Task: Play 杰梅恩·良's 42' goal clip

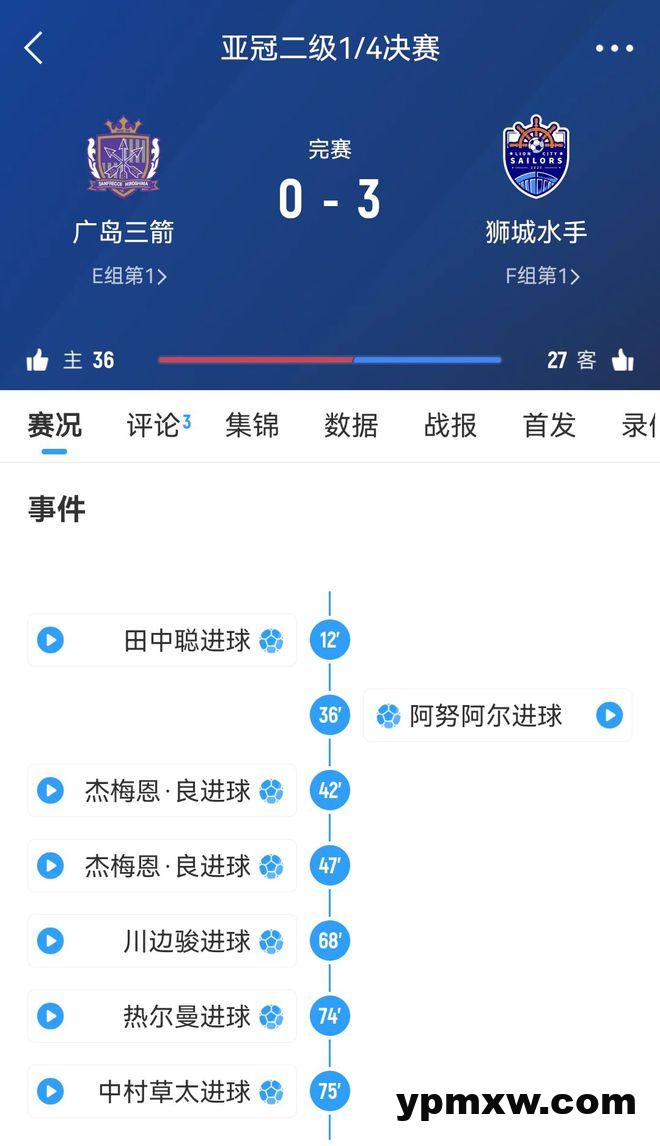Action: click(50, 791)
